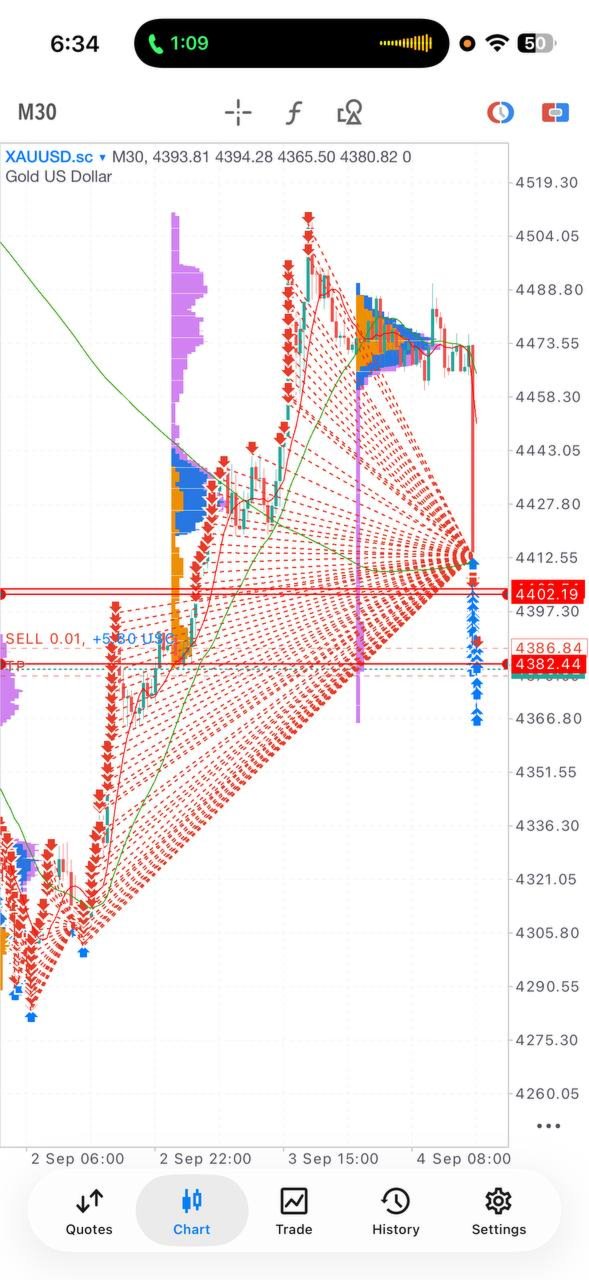Screen dimensions: 589x1280
Task: Go to the Trade tab
Action: [294, 1211]
